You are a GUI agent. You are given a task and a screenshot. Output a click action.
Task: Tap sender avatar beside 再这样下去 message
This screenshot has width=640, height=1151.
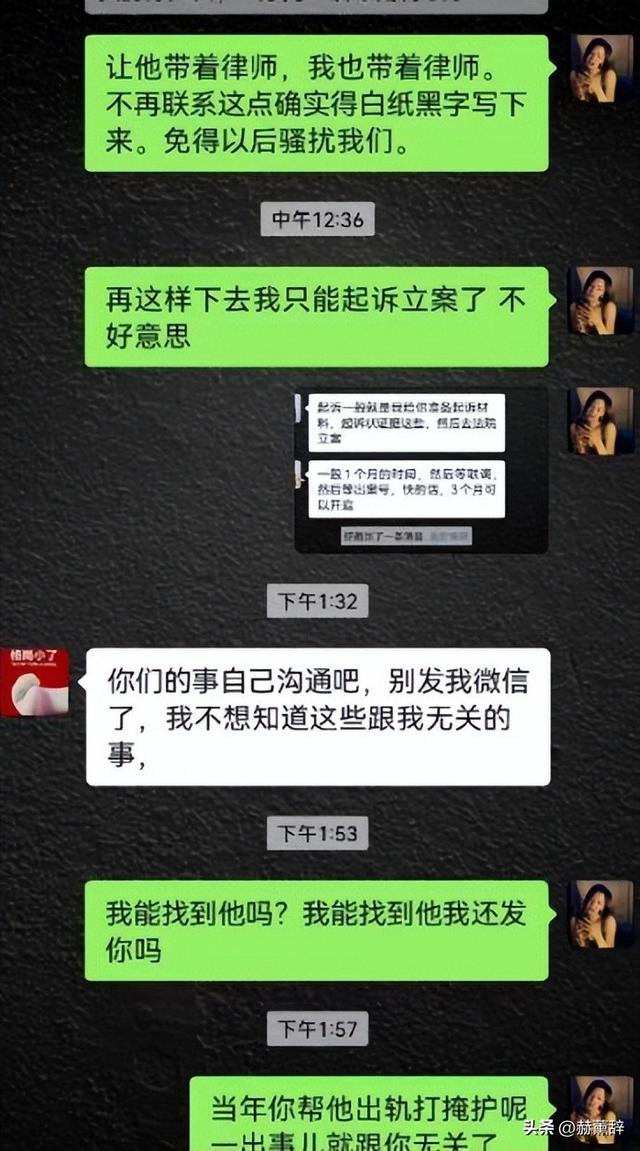(600, 300)
